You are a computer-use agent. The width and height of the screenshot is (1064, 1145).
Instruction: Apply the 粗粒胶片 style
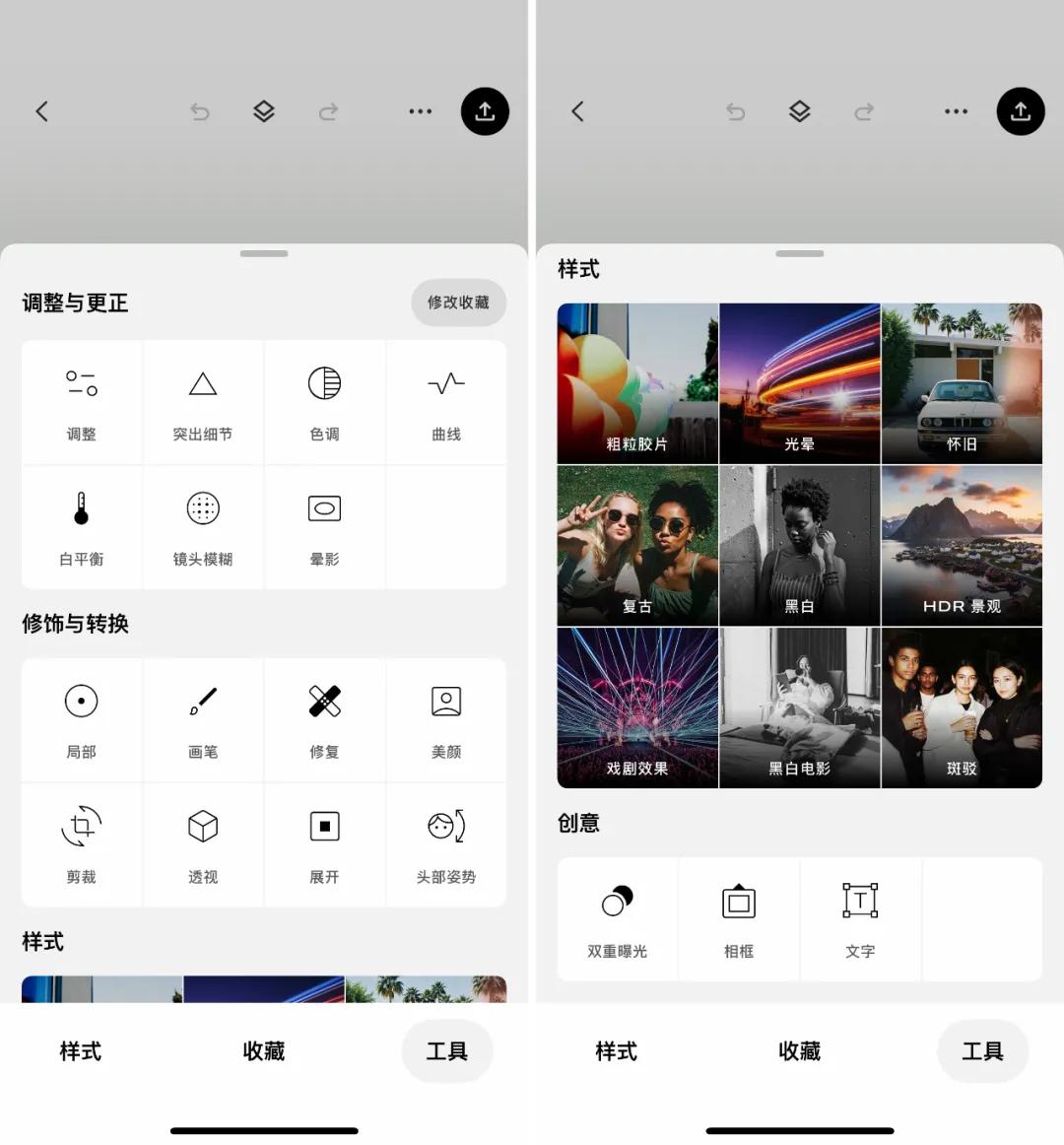tap(637, 383)
